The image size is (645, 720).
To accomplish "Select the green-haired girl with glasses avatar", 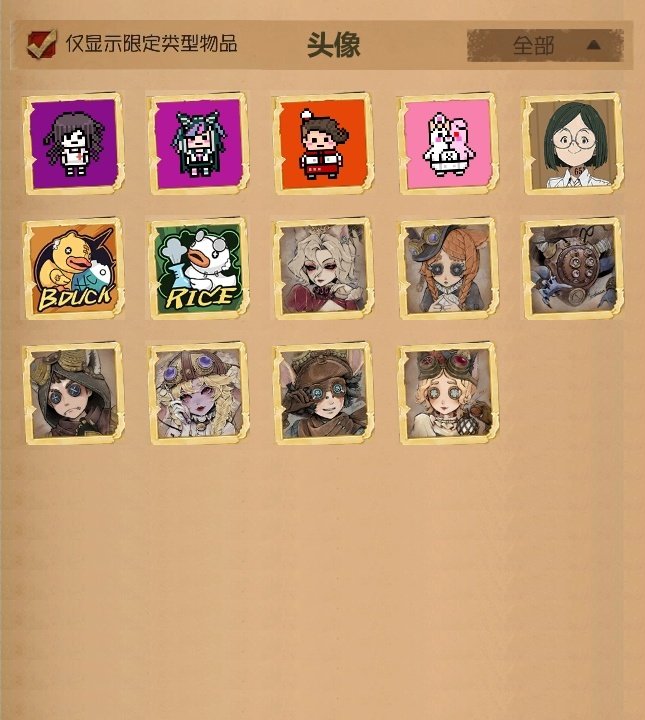I will click(x=573, y=143).
